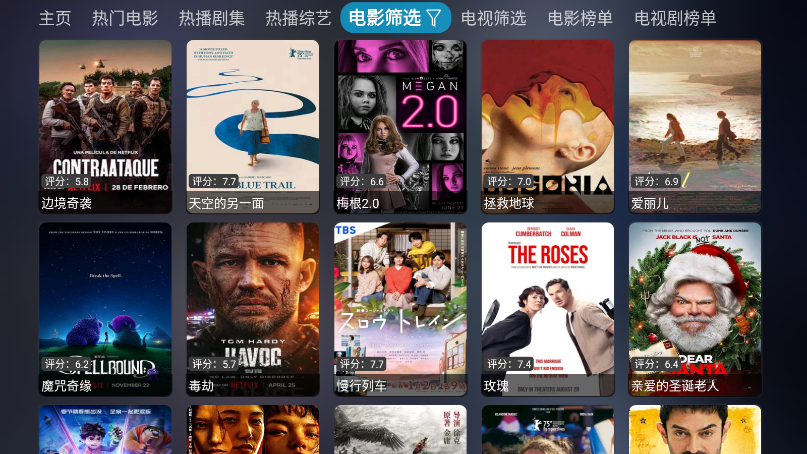Select the 毒劫 movie card
The width and height of the screenshot is (807, 454).
pyautogui.click(x=253, y=309)
